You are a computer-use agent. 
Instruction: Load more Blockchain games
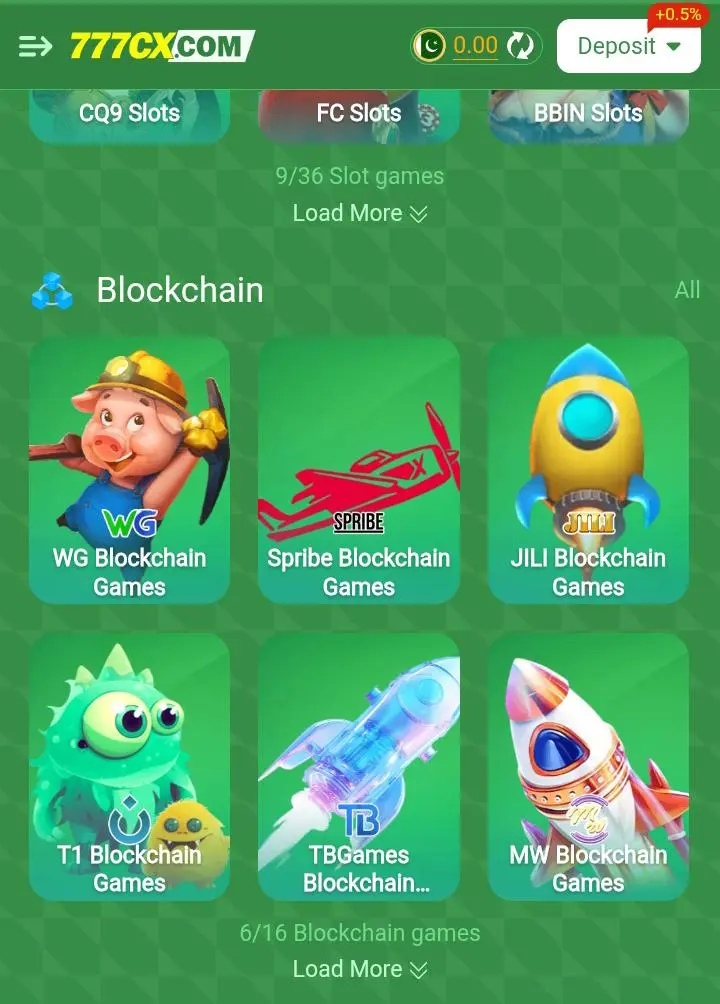(359, 969)
